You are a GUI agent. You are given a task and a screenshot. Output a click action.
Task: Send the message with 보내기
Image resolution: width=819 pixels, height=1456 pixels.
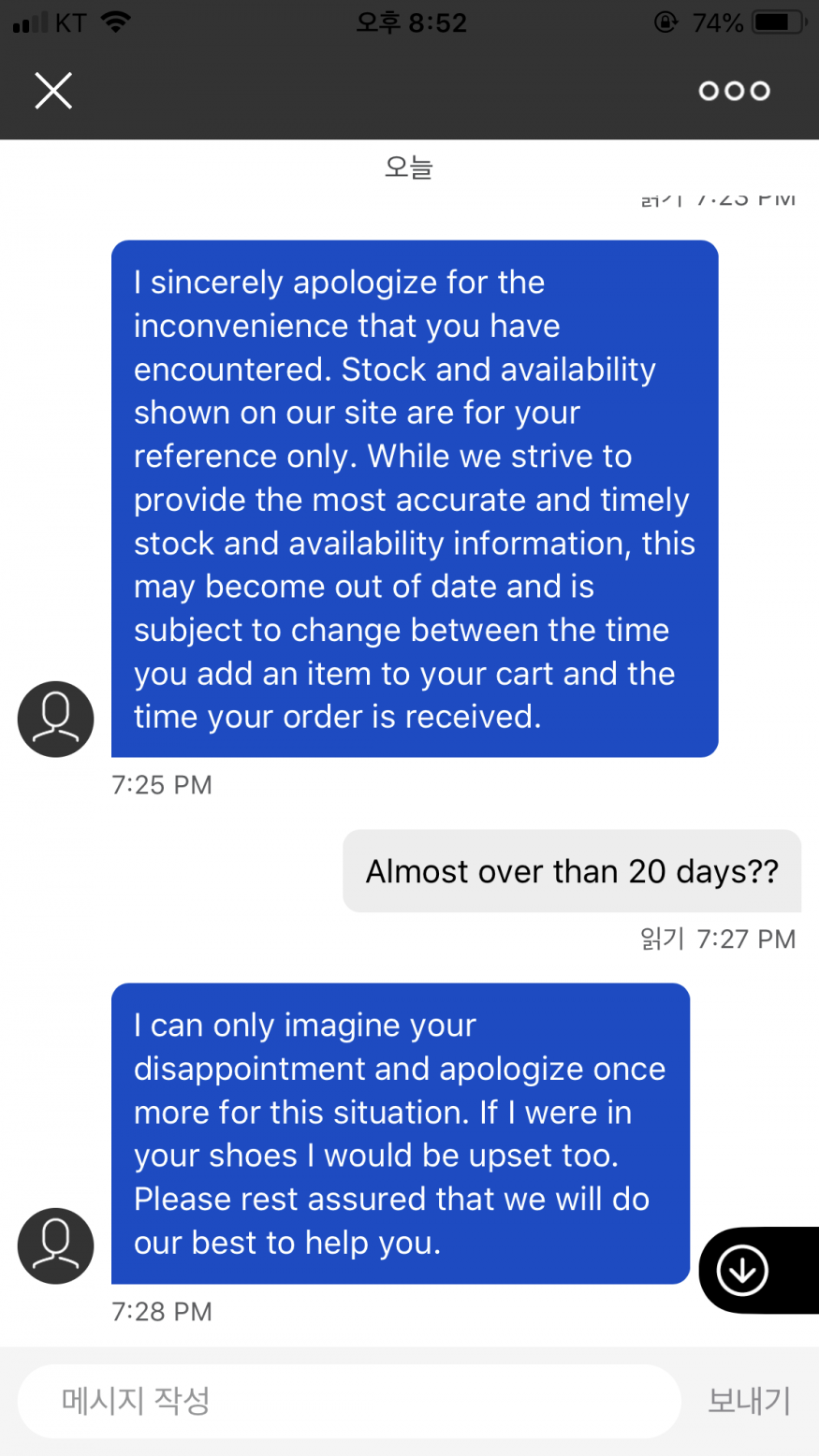pyautogui.click(x=749, y=1401)
